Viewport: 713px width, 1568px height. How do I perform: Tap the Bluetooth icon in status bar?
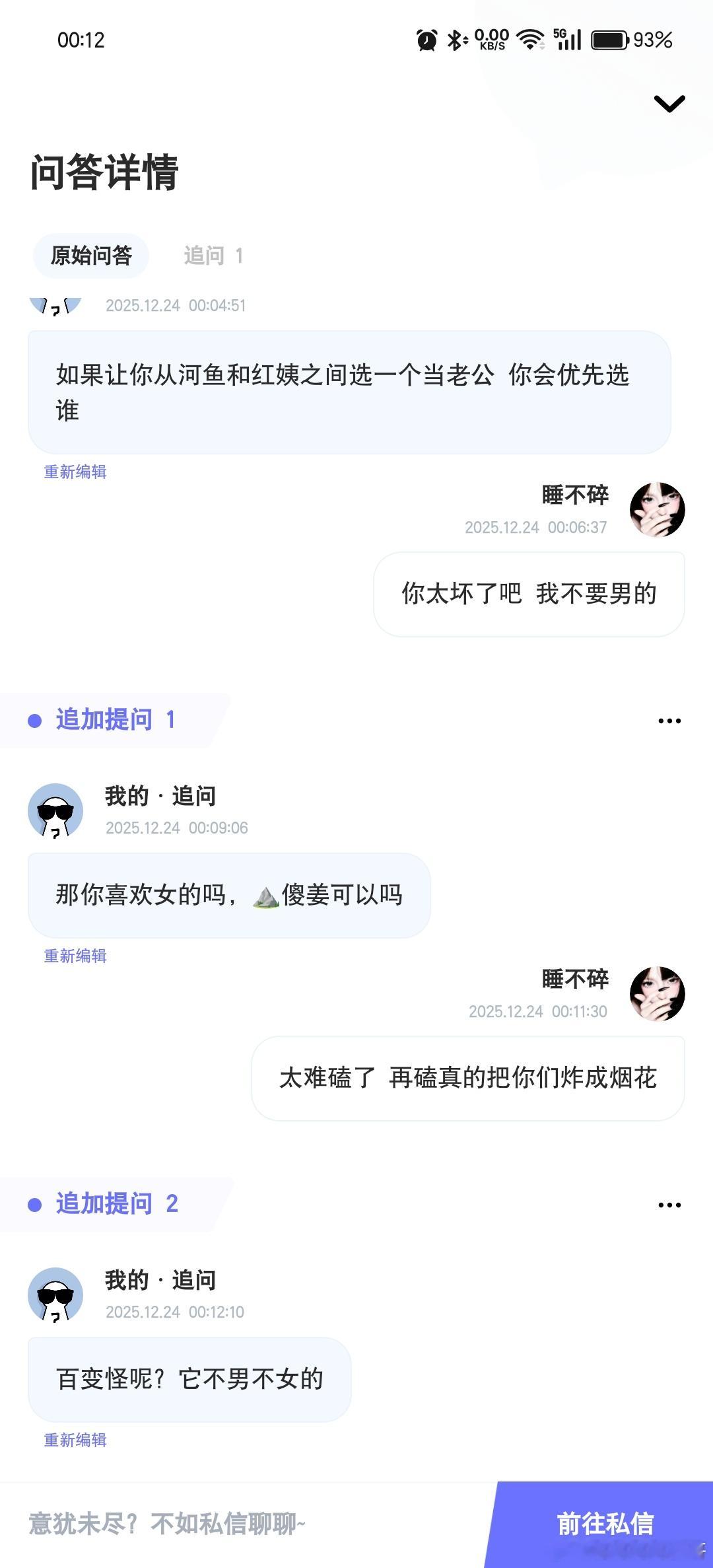coord(455,40)
